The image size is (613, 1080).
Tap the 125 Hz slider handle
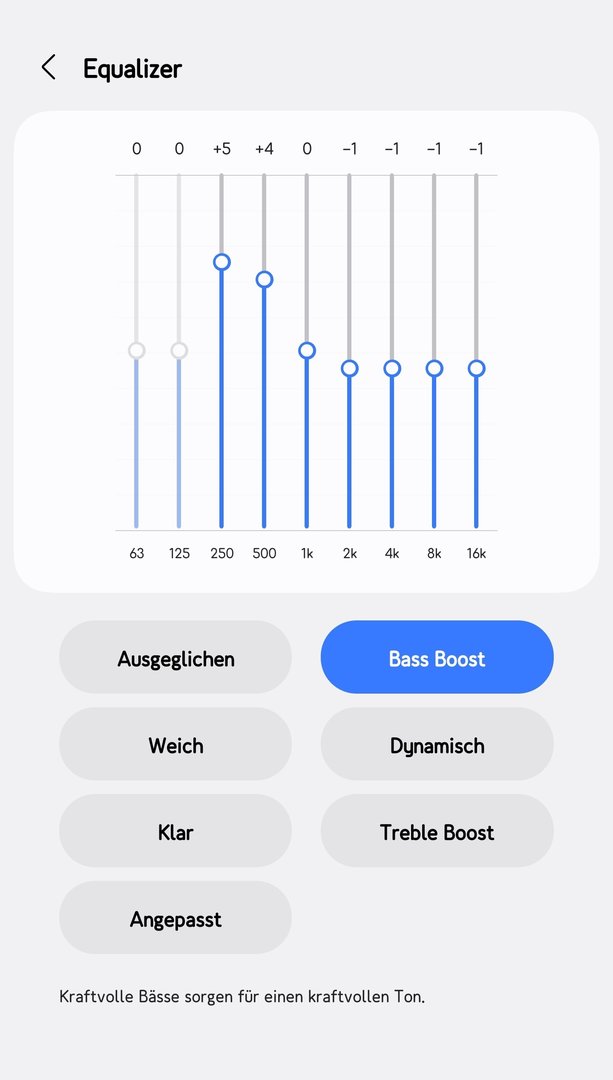(x=179, y=350)
